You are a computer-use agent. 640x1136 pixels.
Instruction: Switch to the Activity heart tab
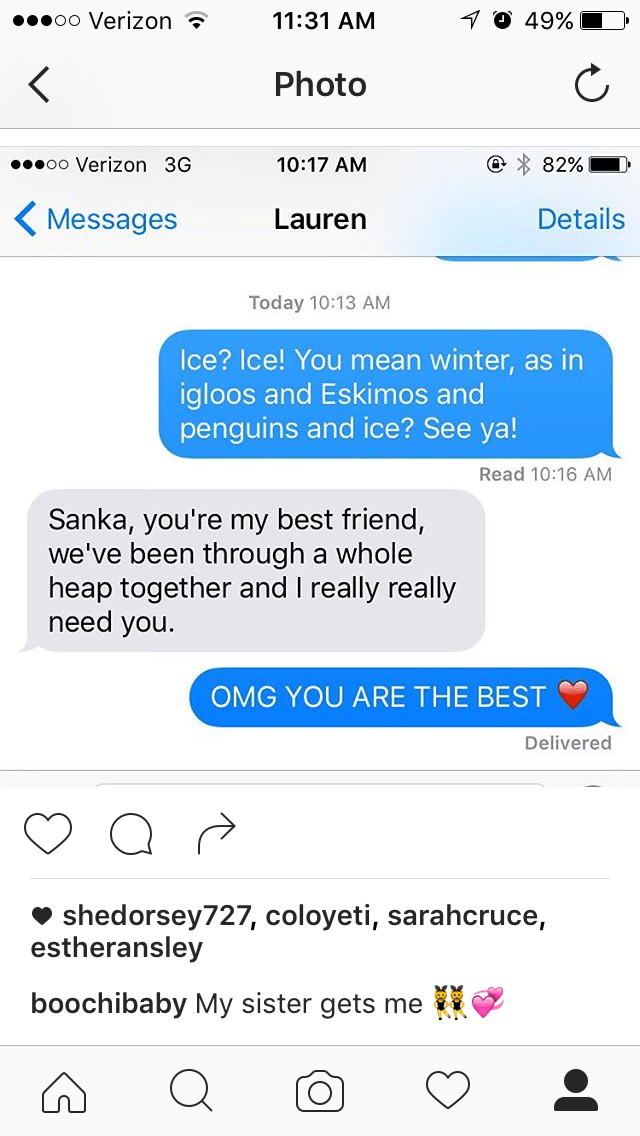[447, 1090]
